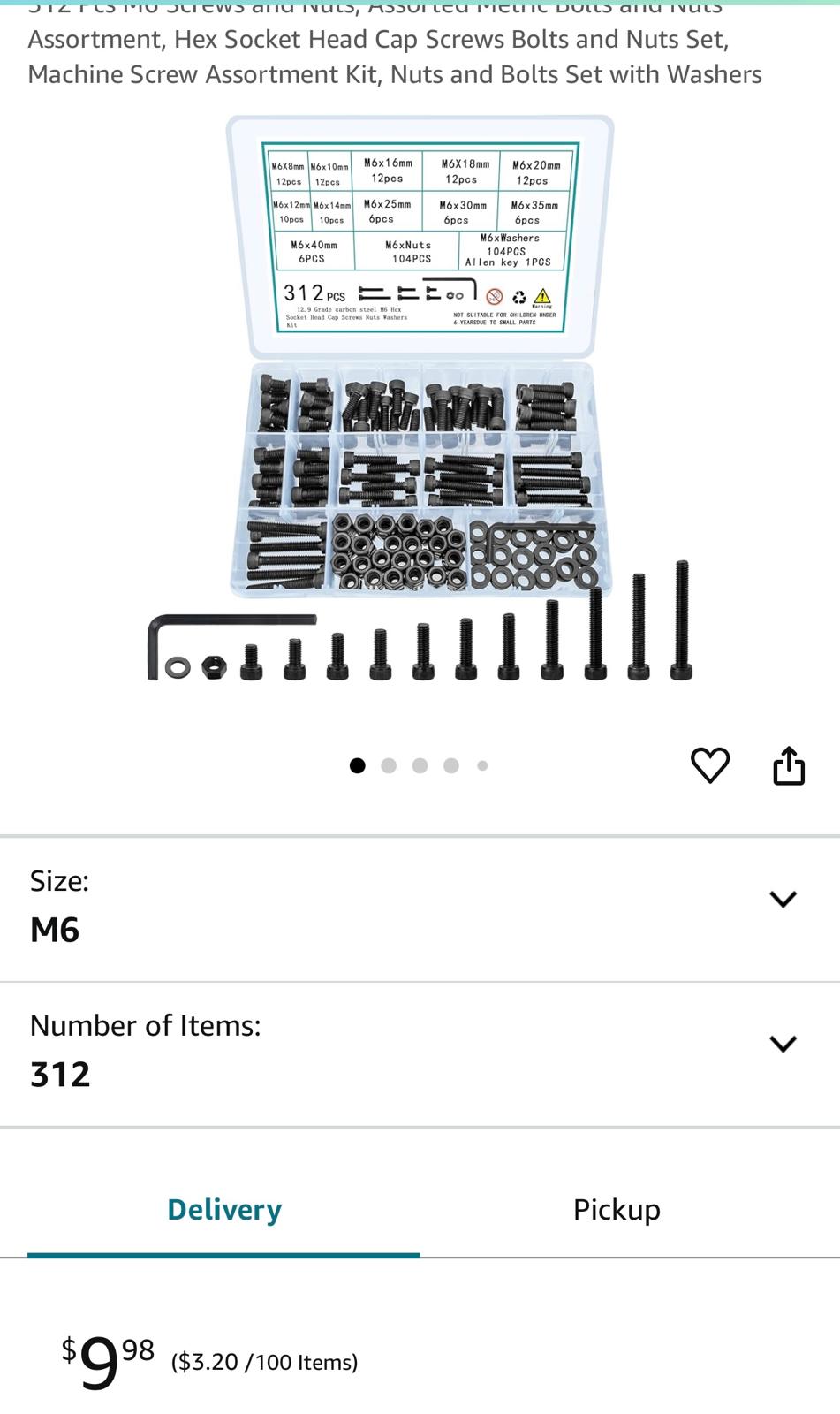Open the screw assortment product image

pyautogui.click(x=420, y=398)
